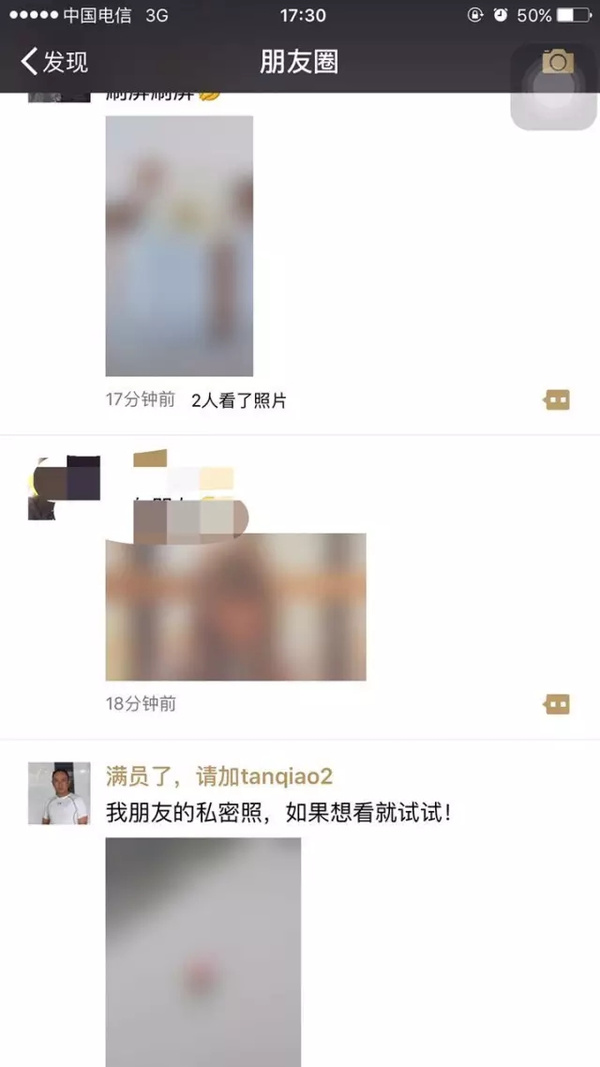Open comment menu on the 17分钟前 post
The image size is (600, 1067).
pos(557,400)
